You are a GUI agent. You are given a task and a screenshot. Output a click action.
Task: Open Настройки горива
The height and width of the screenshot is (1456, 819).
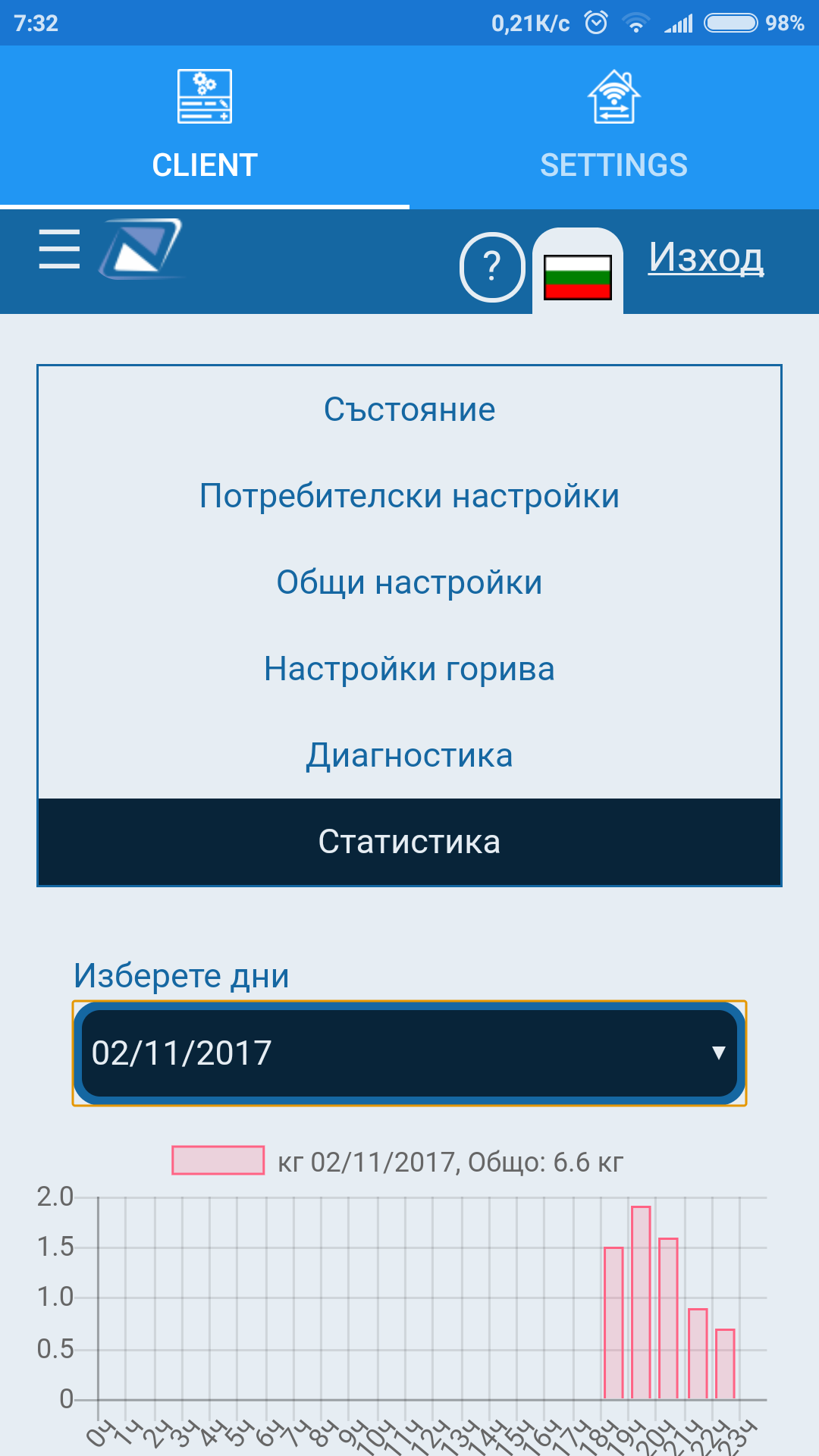[409, 669]
